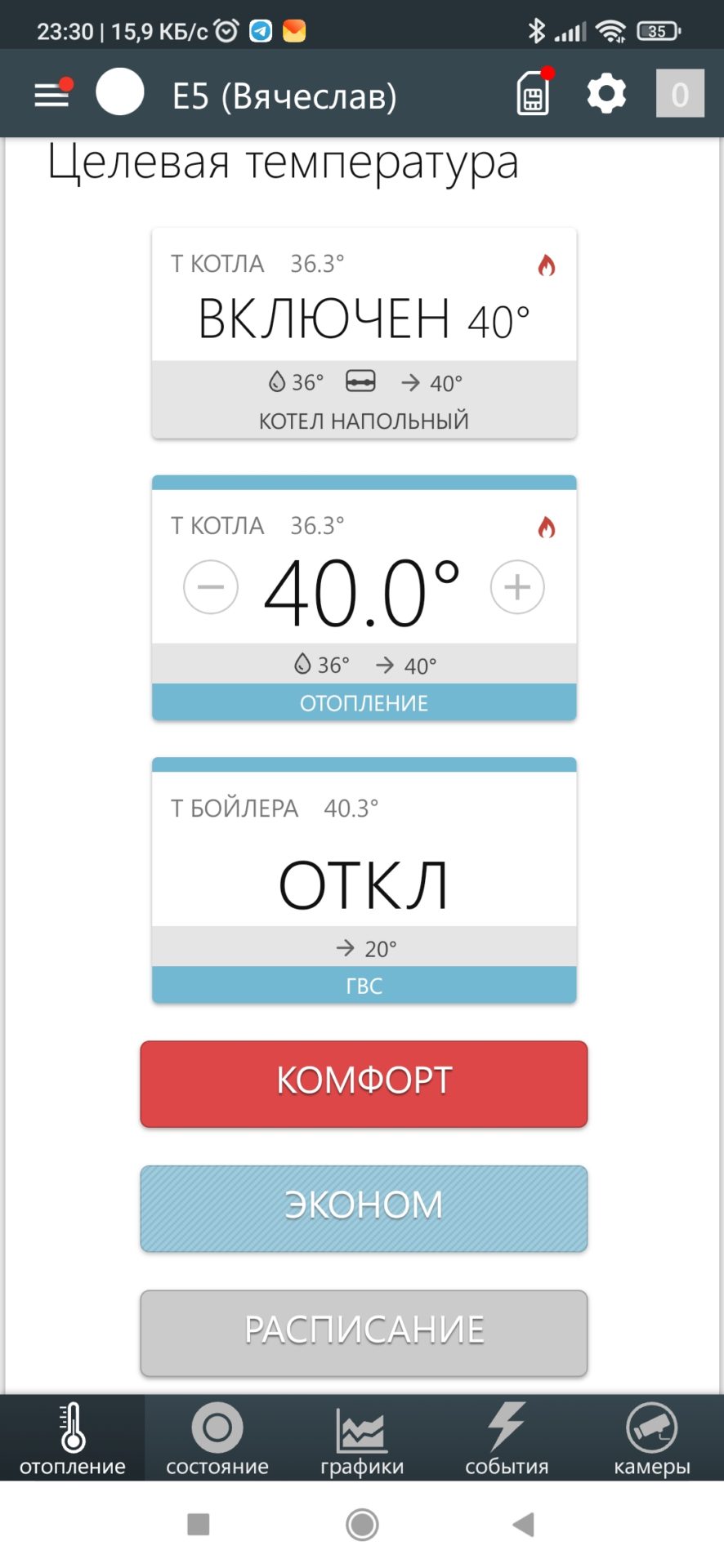The height and width of the screenshot is (1568, 724).
Task: Select the ЭКОНОМ mode
Action: (x=364, y=1209)
